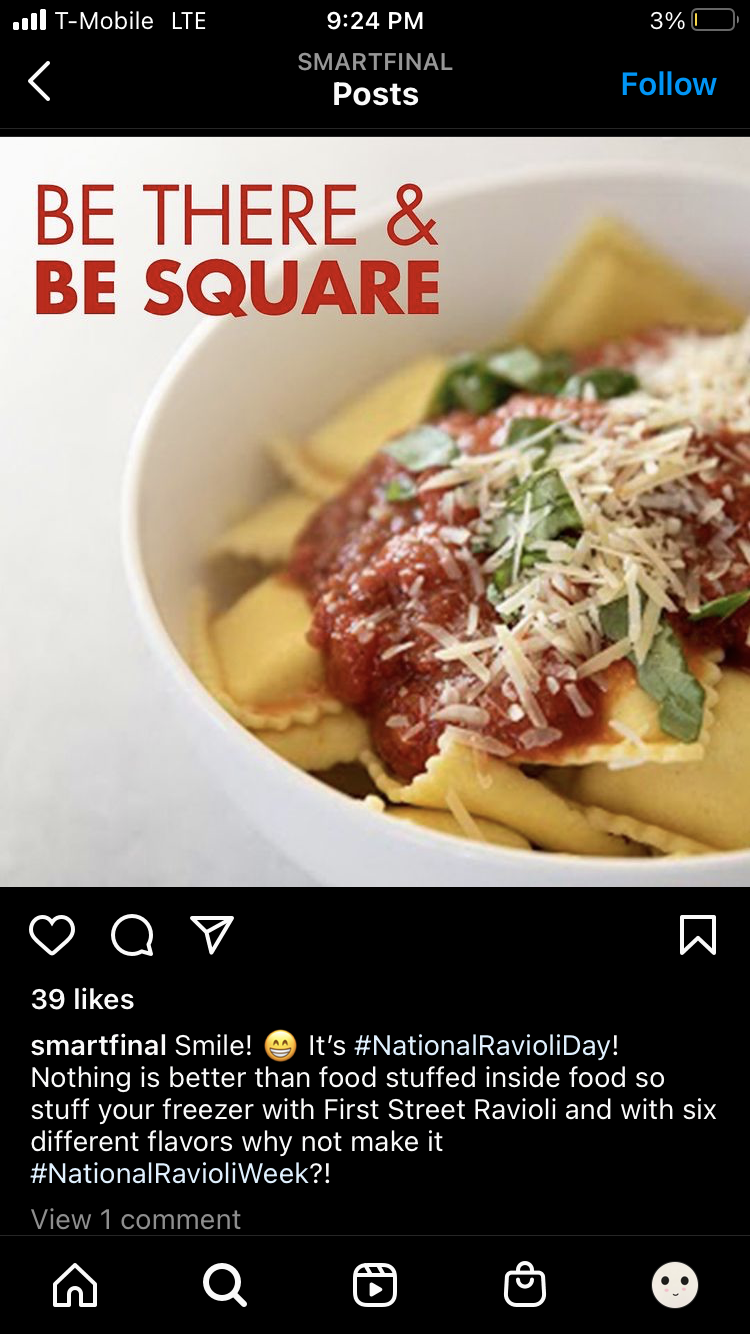View 1 comment
The image size is (750, 1334).
coord(136,1219)
